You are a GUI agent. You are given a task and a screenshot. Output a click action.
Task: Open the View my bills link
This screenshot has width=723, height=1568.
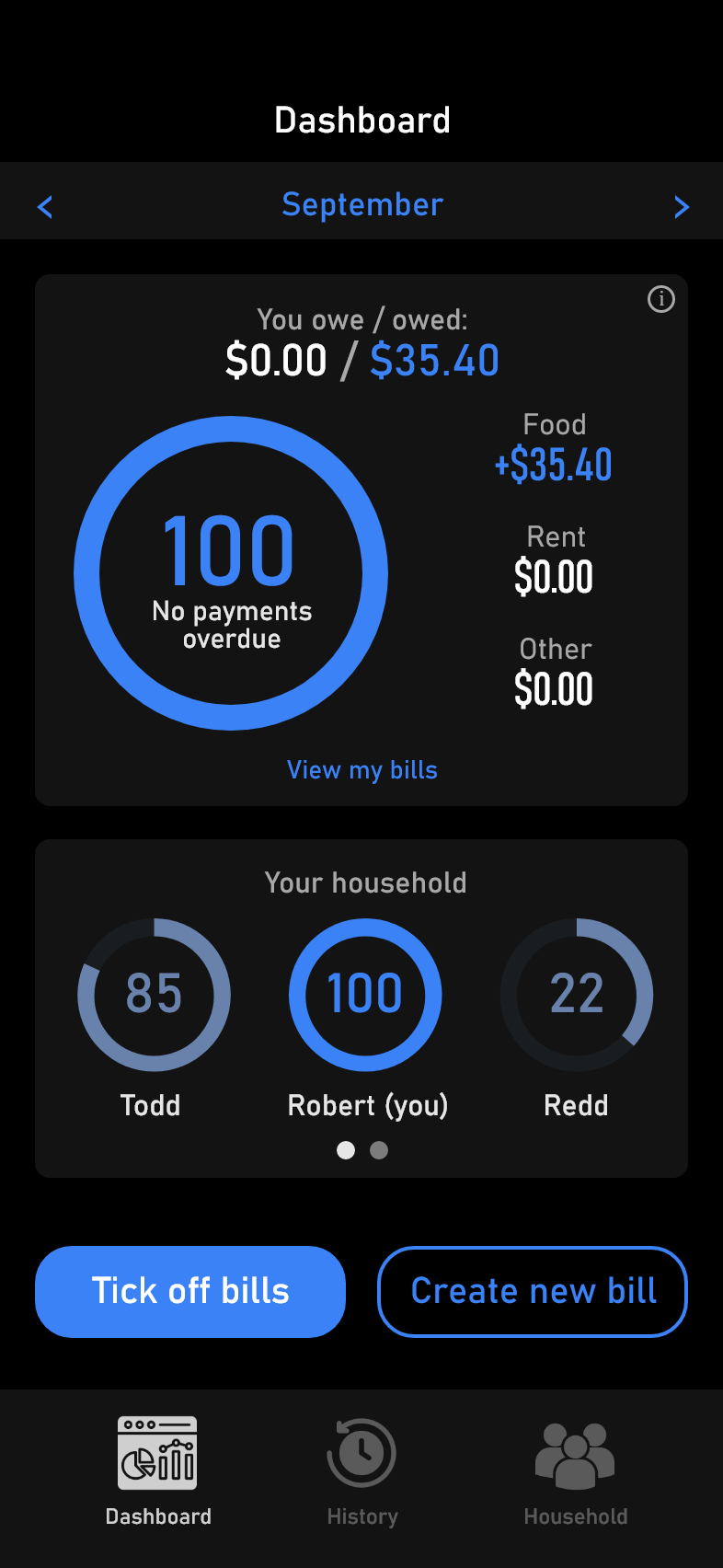pos(361,769)
